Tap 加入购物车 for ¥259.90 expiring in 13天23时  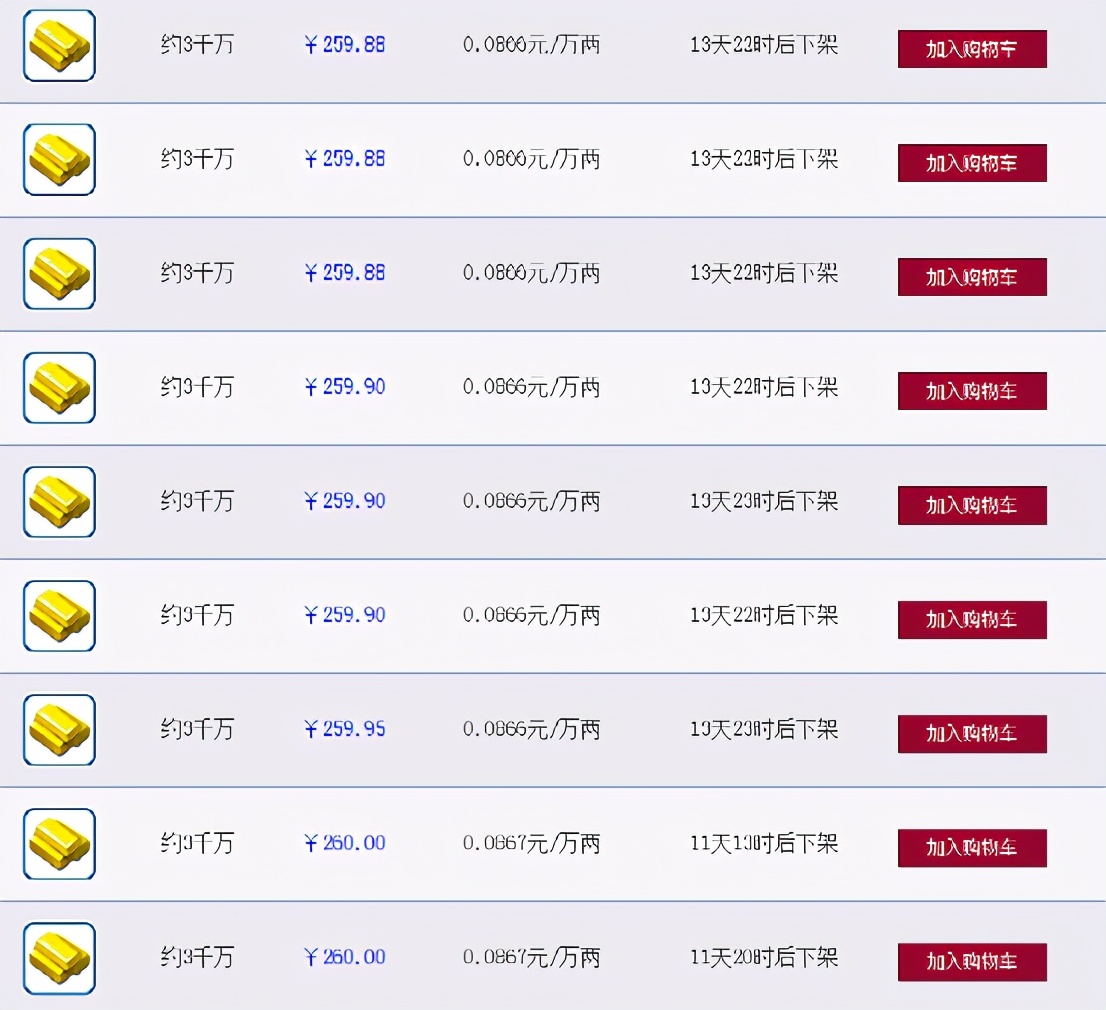(x=972, y=505)
